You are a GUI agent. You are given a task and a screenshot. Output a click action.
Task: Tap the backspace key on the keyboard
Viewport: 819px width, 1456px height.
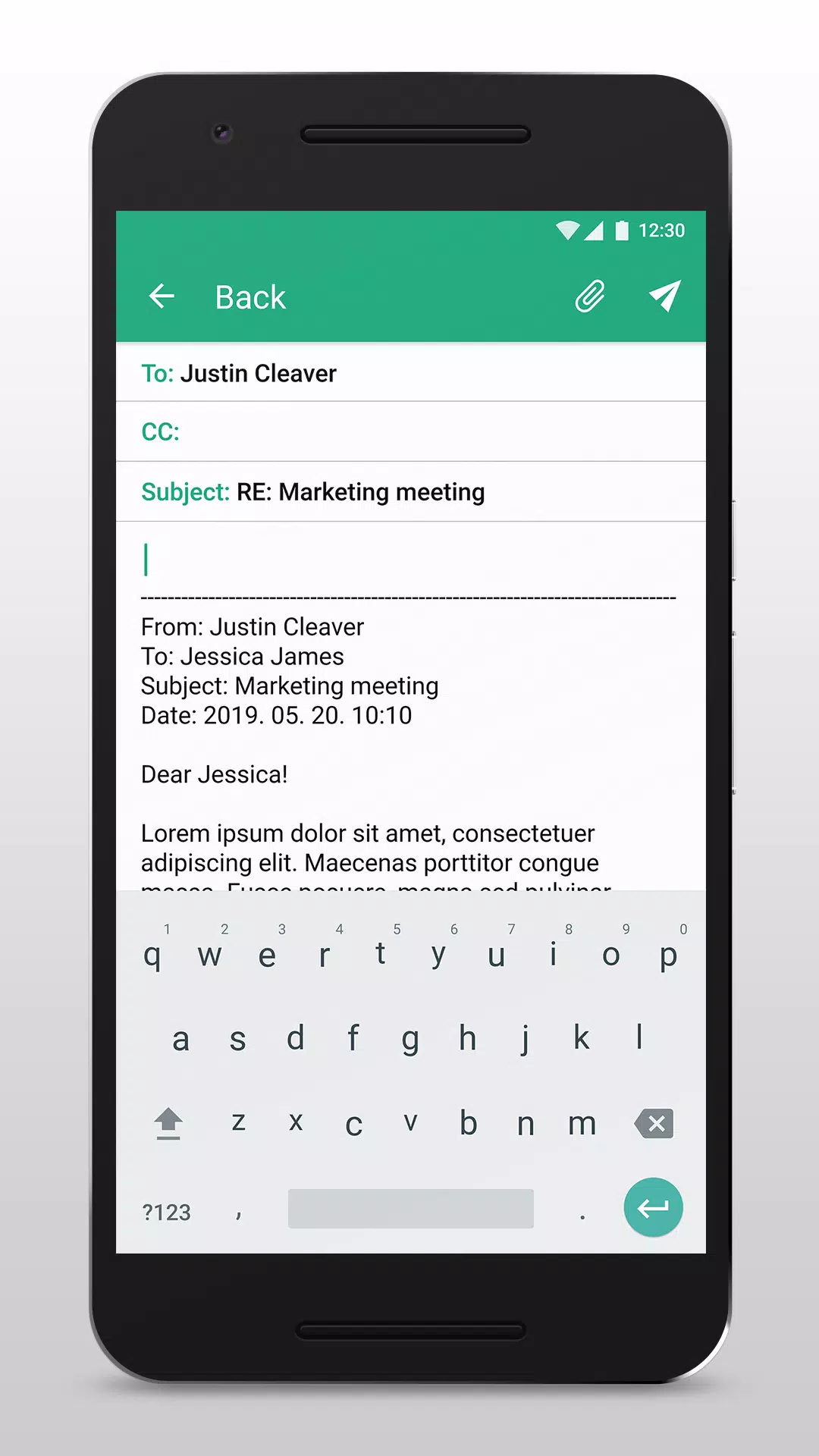[x=654, y=1123]
